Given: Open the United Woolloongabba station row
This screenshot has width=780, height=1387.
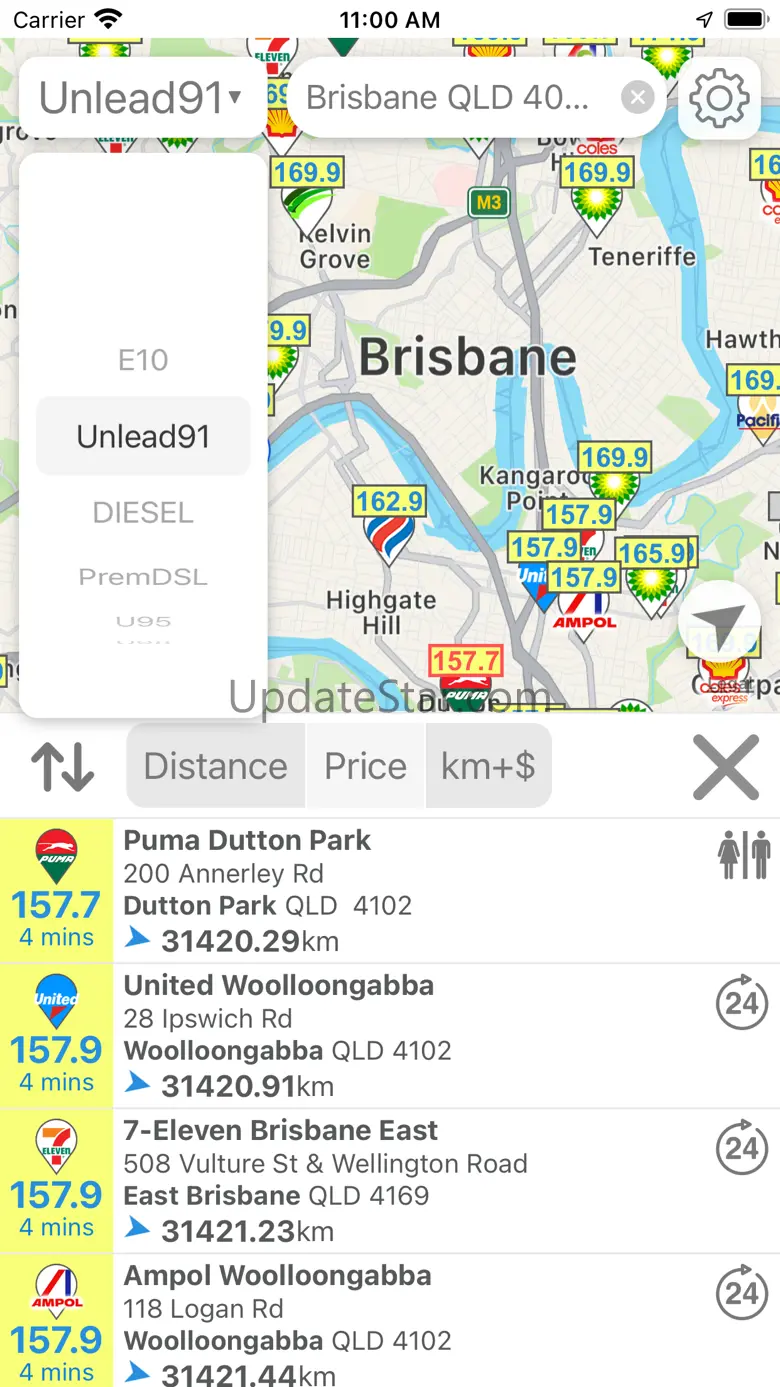Looking at the screenshot, I should tap(400, 1035).
